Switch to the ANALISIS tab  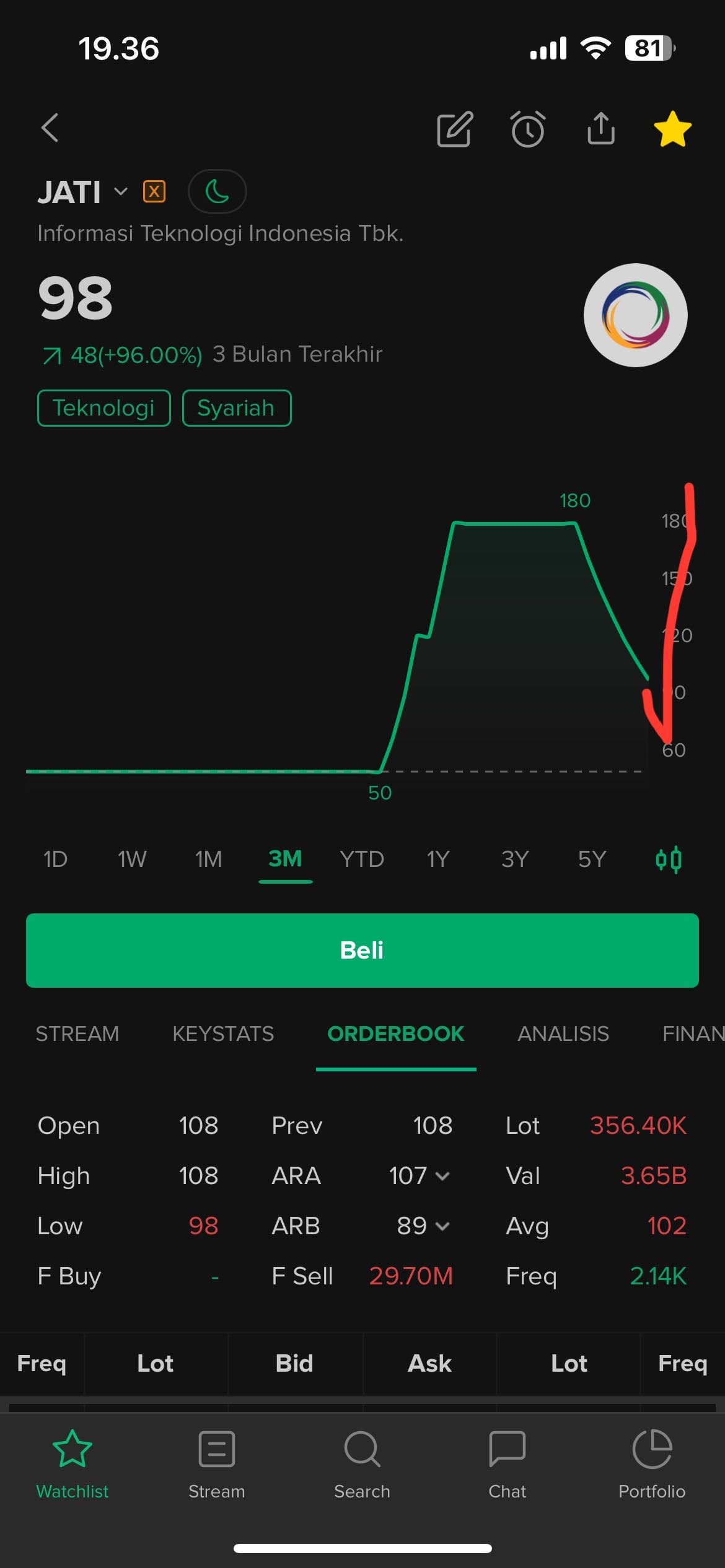tap(563, 1034)
